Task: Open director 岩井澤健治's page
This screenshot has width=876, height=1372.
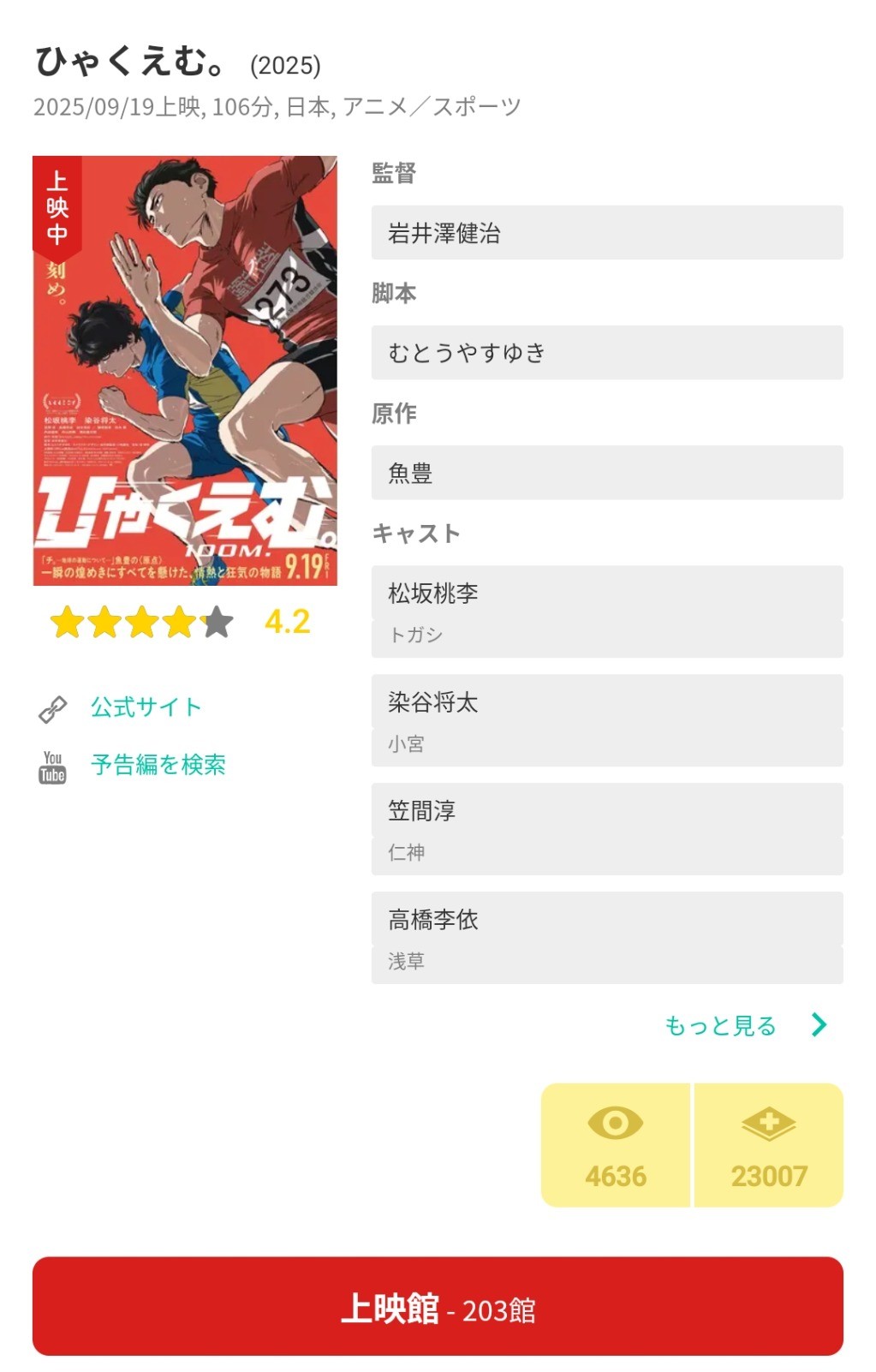Action: coord(606,233)
